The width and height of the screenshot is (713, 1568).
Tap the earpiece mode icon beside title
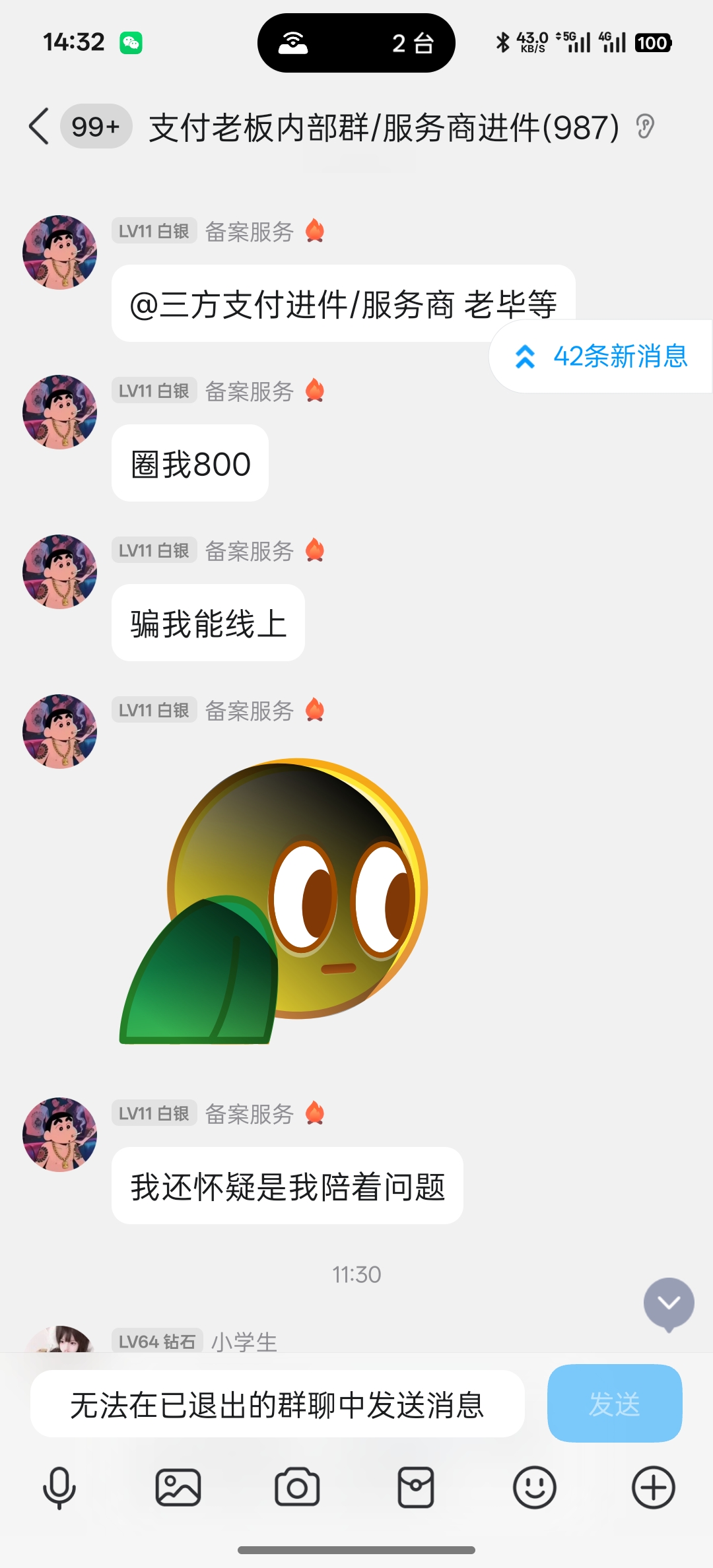coord(645,126)
